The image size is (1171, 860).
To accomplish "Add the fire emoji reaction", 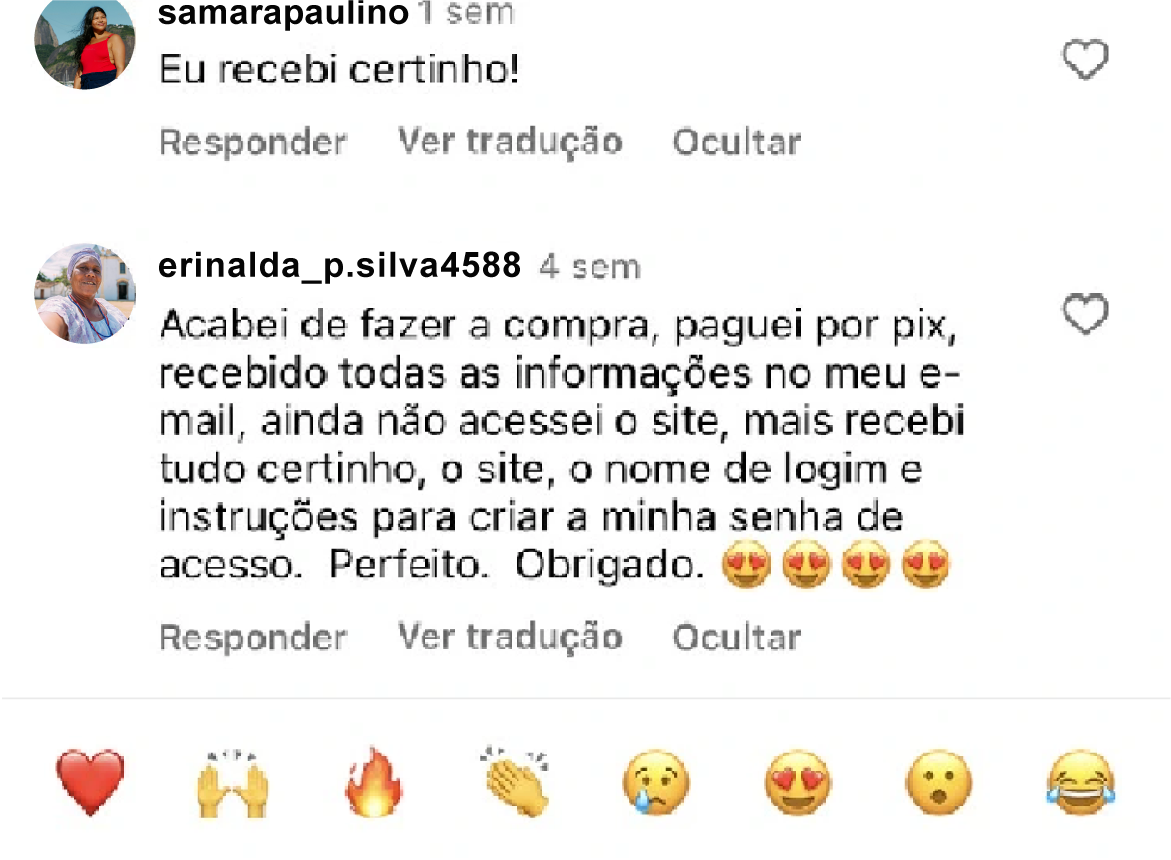I will pos(373,782).
